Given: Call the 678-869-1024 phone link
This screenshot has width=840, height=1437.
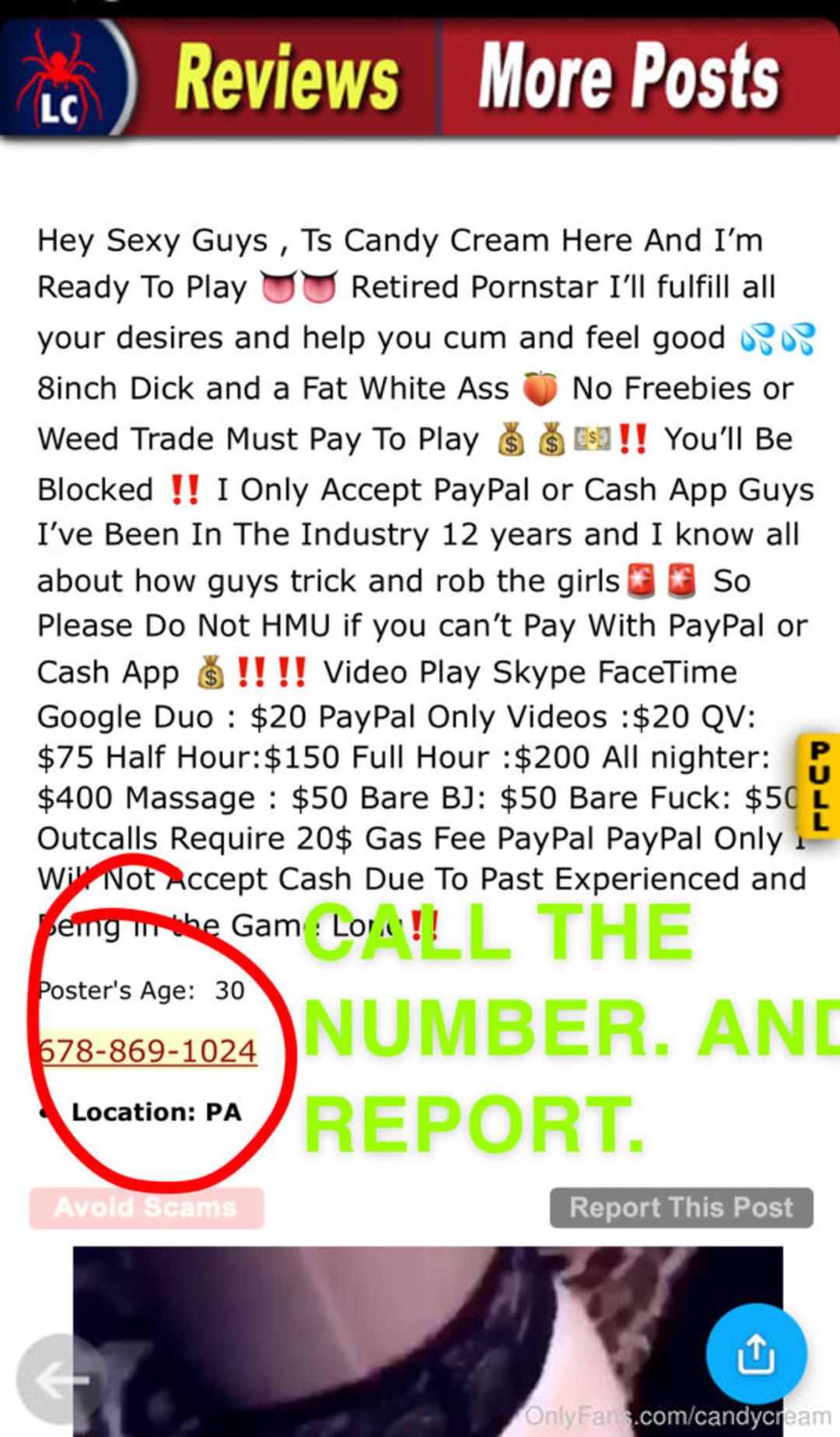Looking at the screenshot, I should coord(148,1051).
